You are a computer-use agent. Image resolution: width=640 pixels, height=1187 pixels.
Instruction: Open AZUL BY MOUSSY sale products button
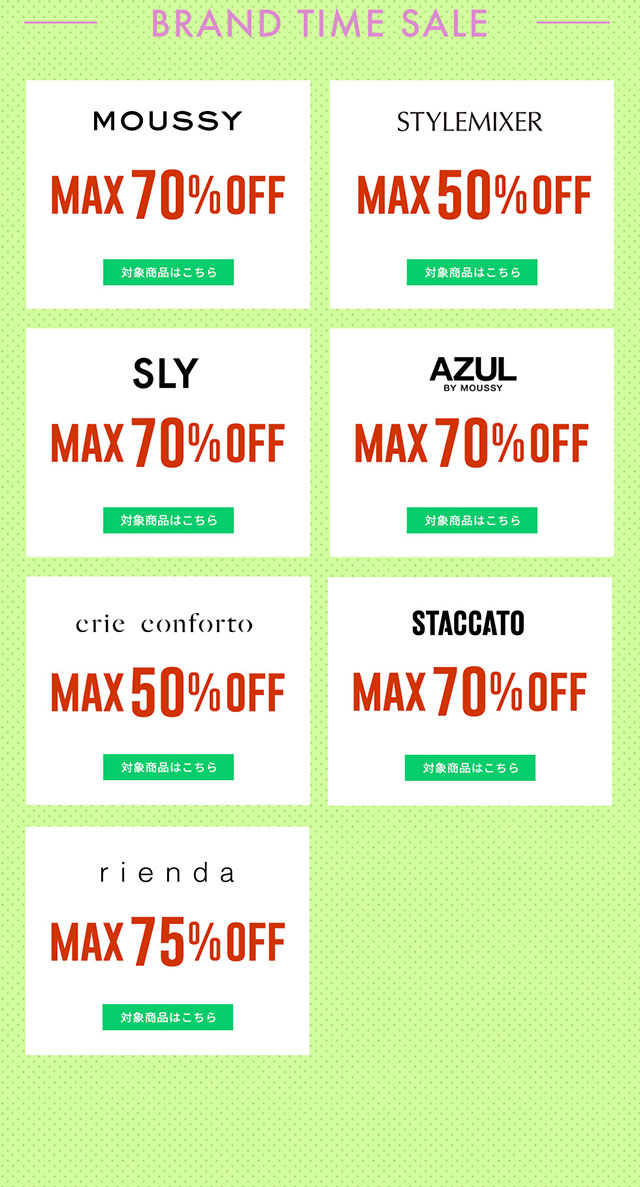point(472,520)
